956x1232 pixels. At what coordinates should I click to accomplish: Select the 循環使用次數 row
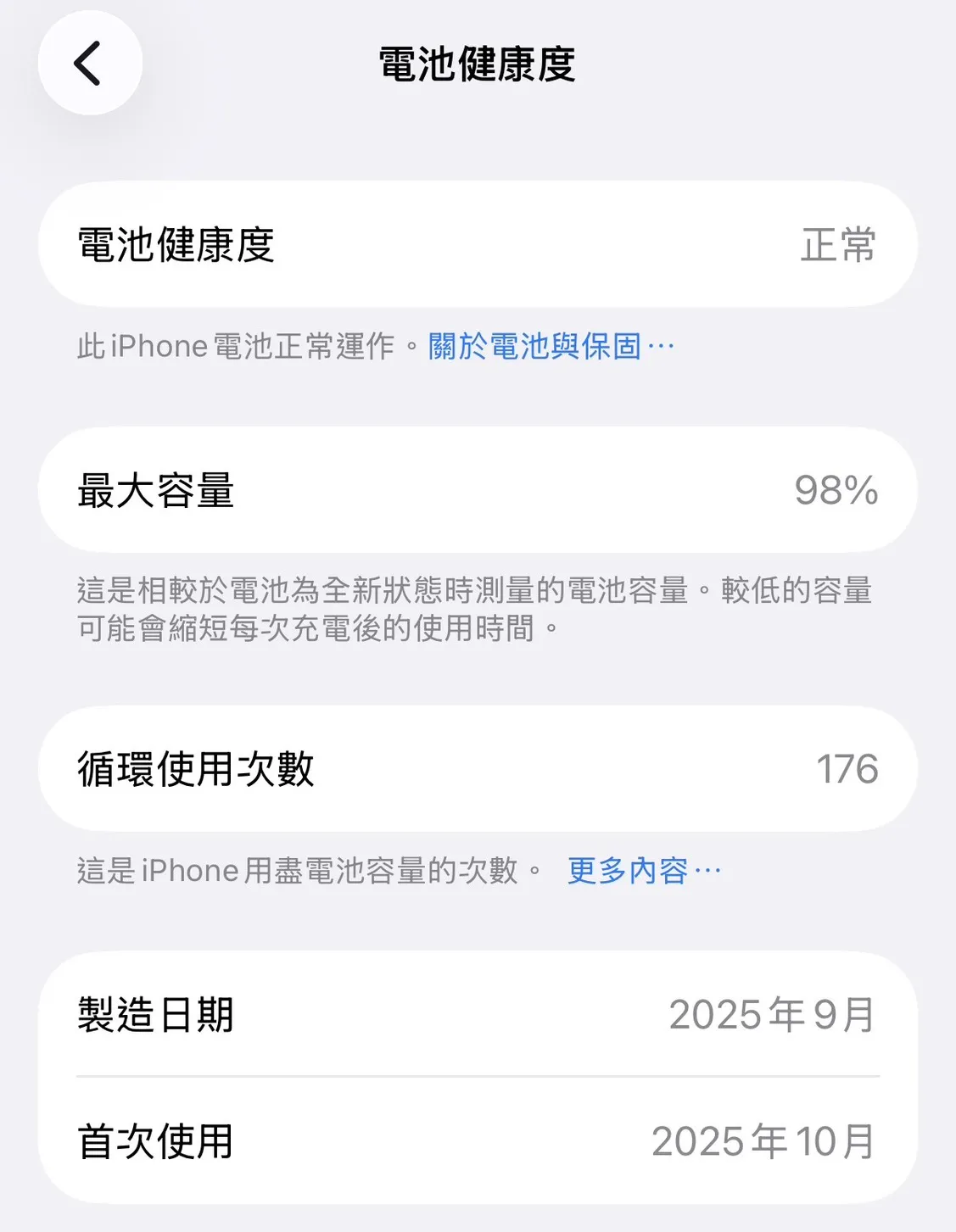[478, 769]
